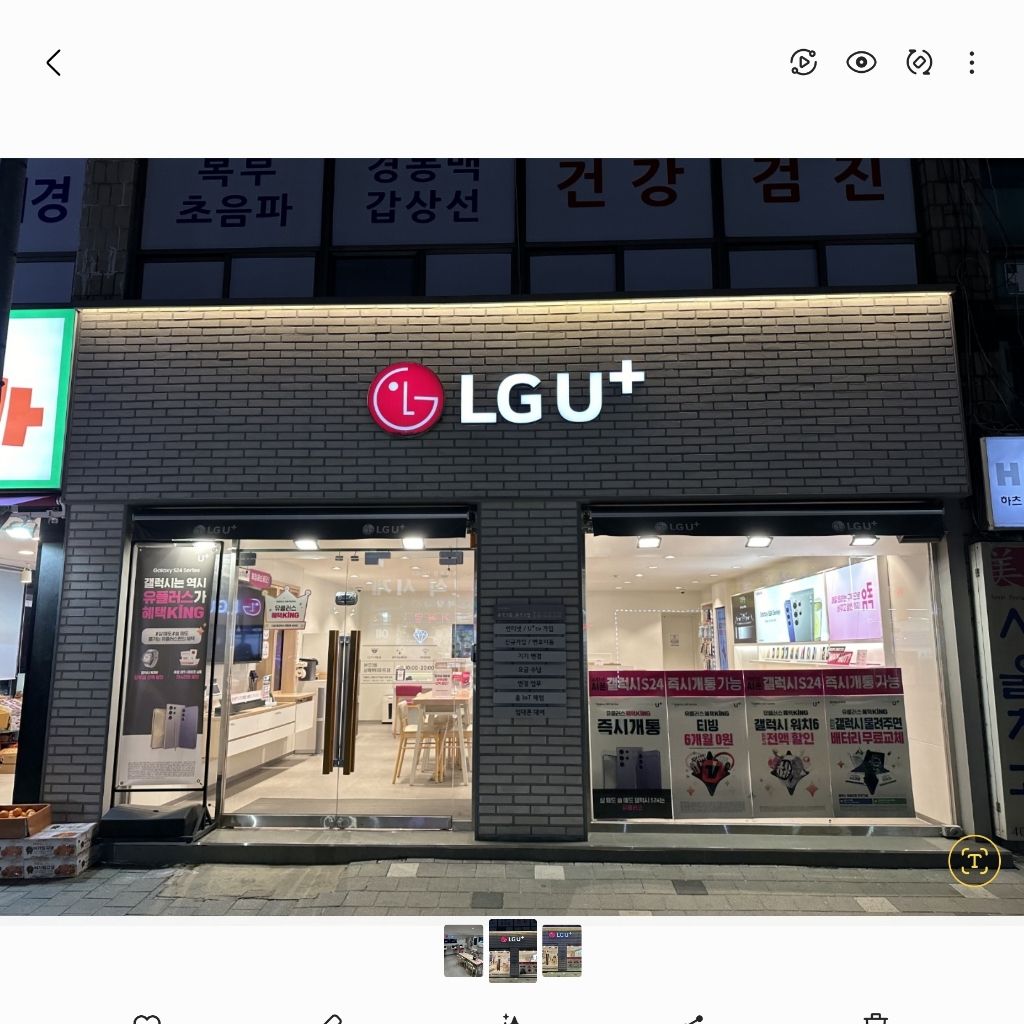The image size is (1024, 1024).
Task: Select the cropped storefront thumbnail on the right
Action: coord(561,950)
